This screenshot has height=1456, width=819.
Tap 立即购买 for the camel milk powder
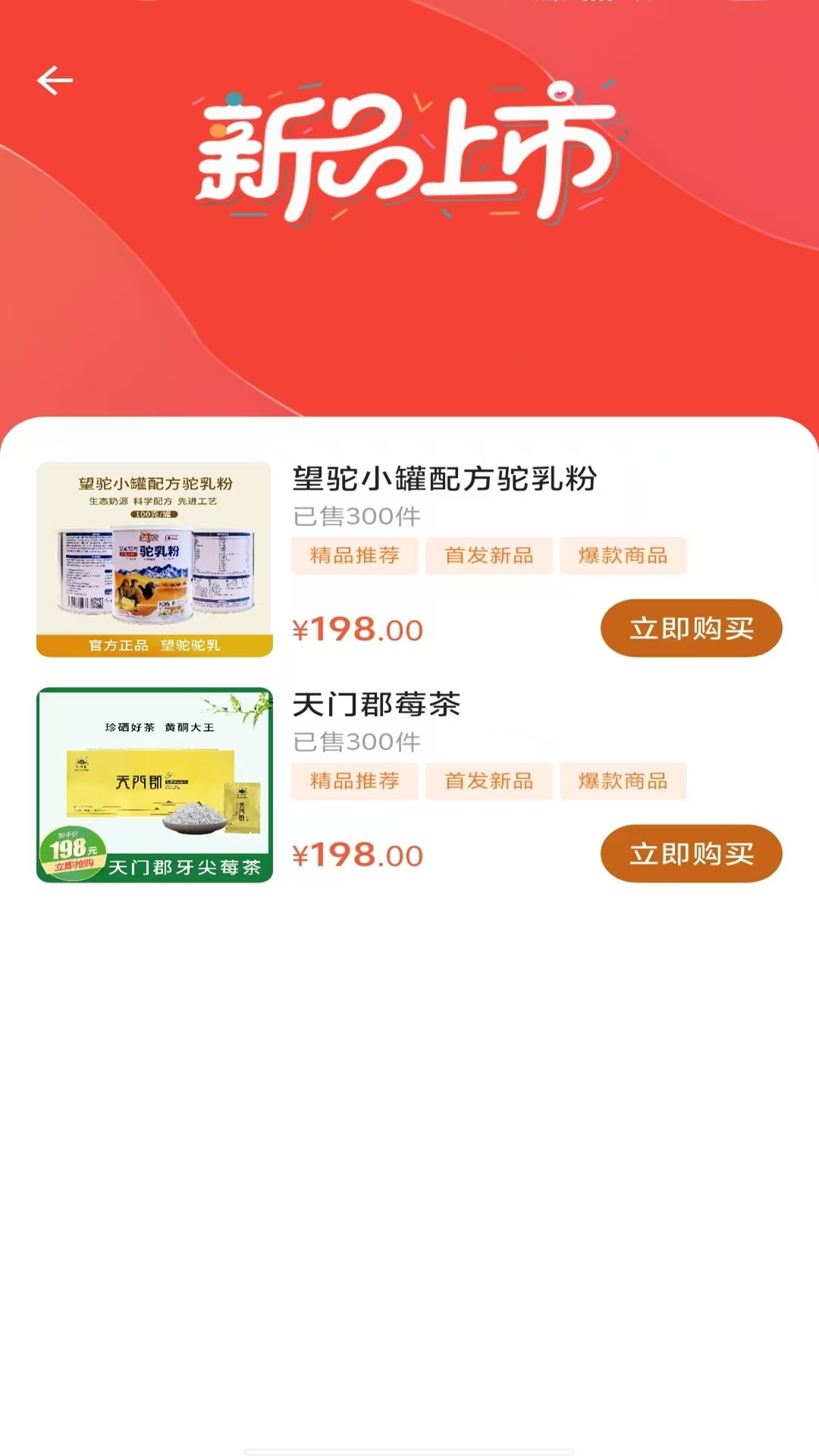point(691,627)
